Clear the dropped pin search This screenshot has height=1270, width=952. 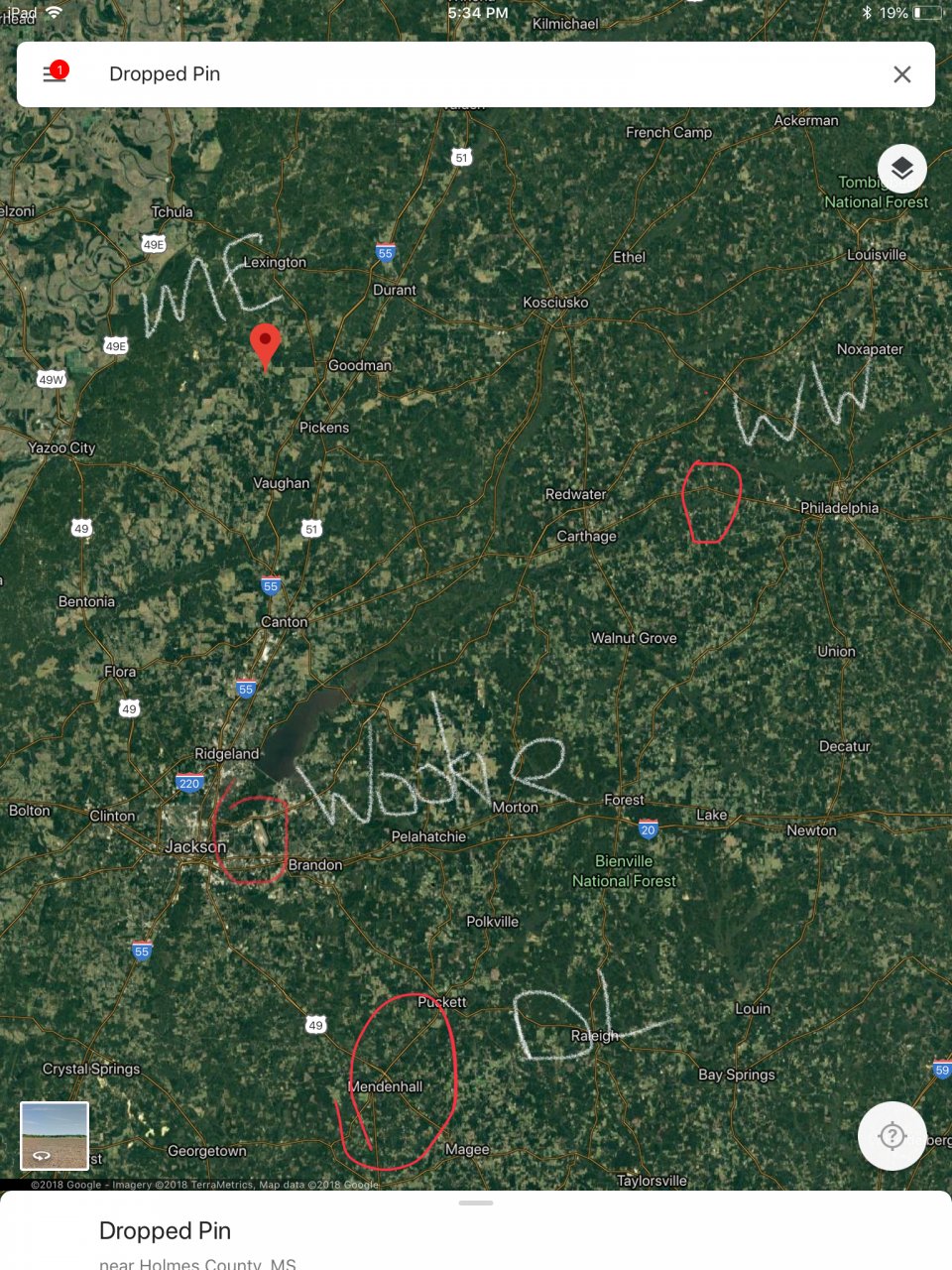click(x=901, y=74)
